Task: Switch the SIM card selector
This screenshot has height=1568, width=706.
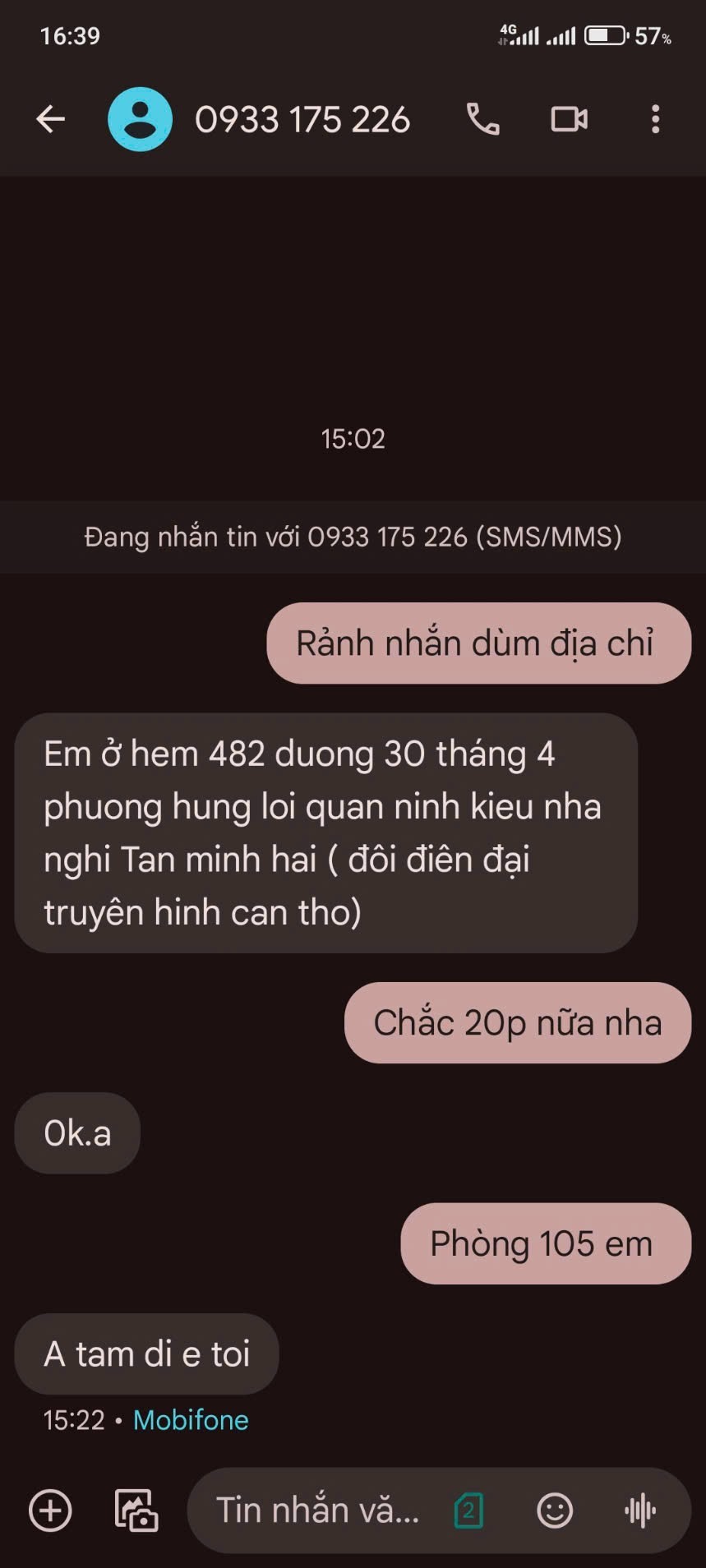Action: [468, 1510]
